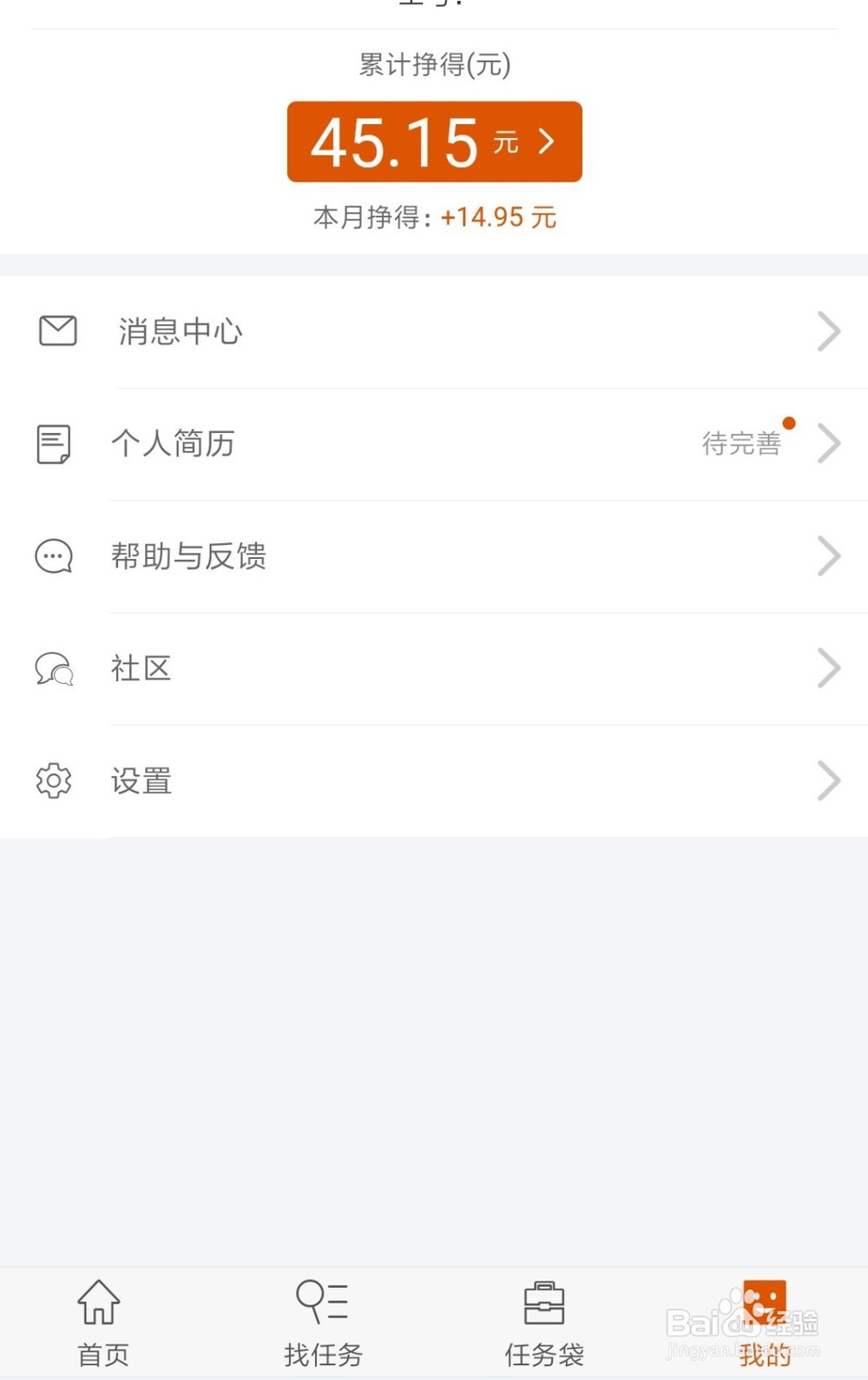Select the 帮助与反馈 chat bubble icon
Screen dimensions: 868x1380
52,556
